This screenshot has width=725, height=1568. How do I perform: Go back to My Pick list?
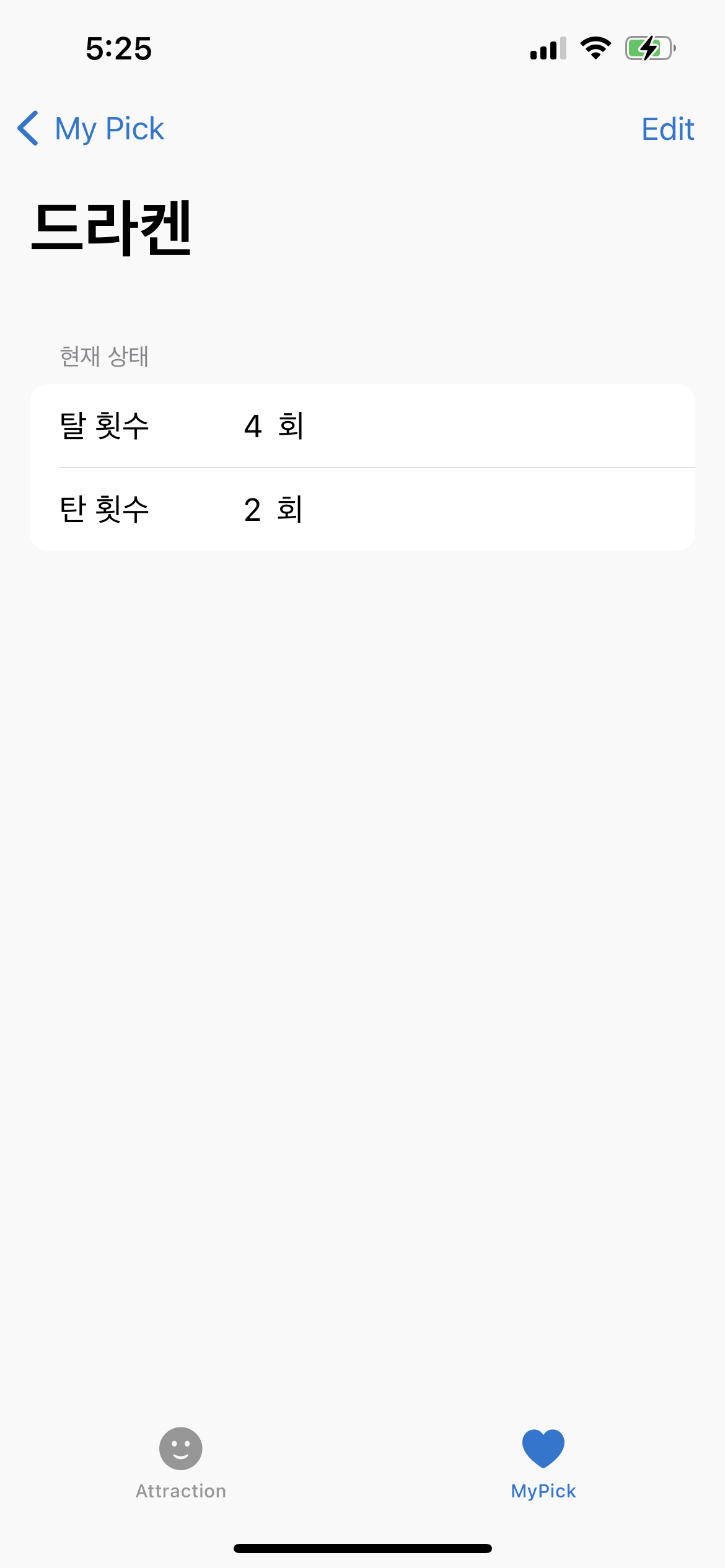[91, 129]
